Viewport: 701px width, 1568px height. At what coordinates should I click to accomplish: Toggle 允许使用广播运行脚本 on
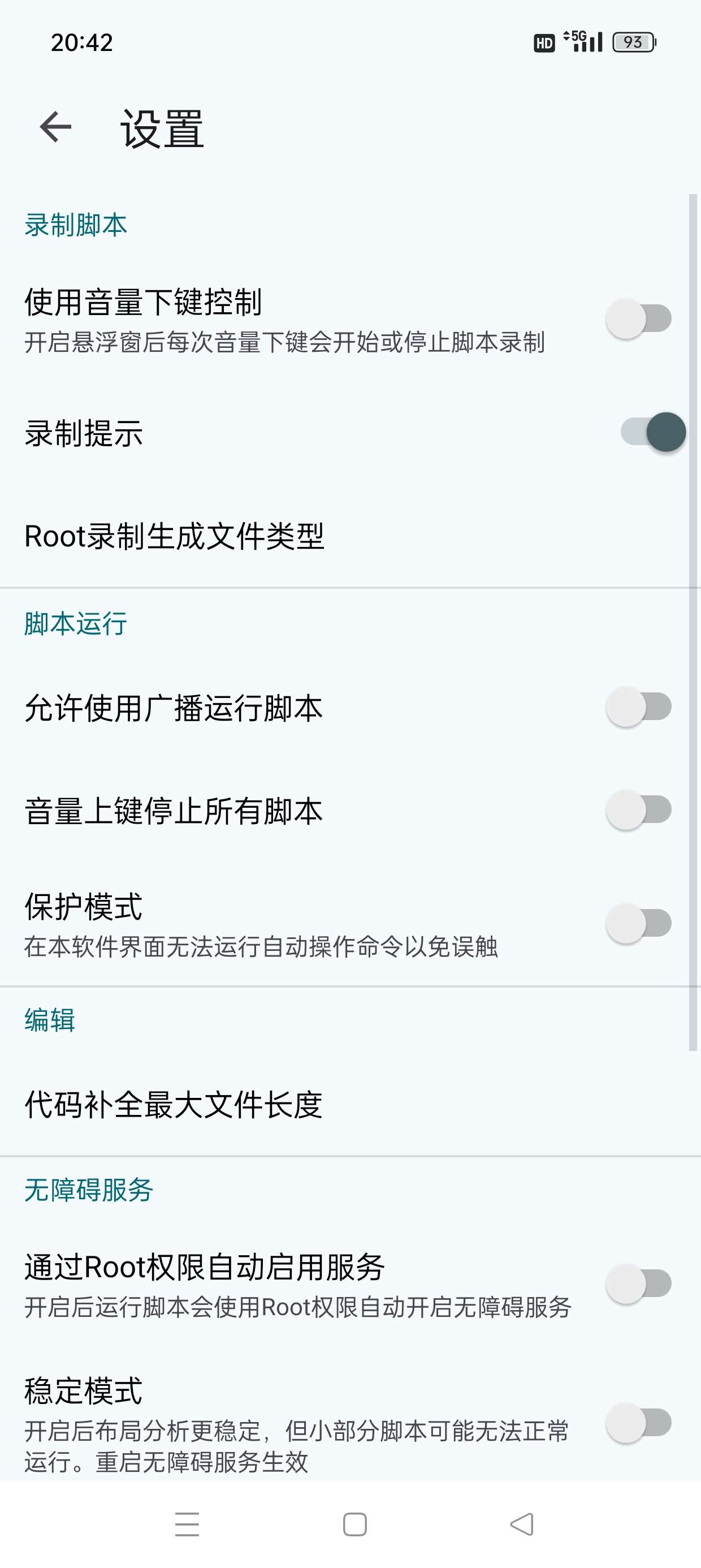point(638,707)
